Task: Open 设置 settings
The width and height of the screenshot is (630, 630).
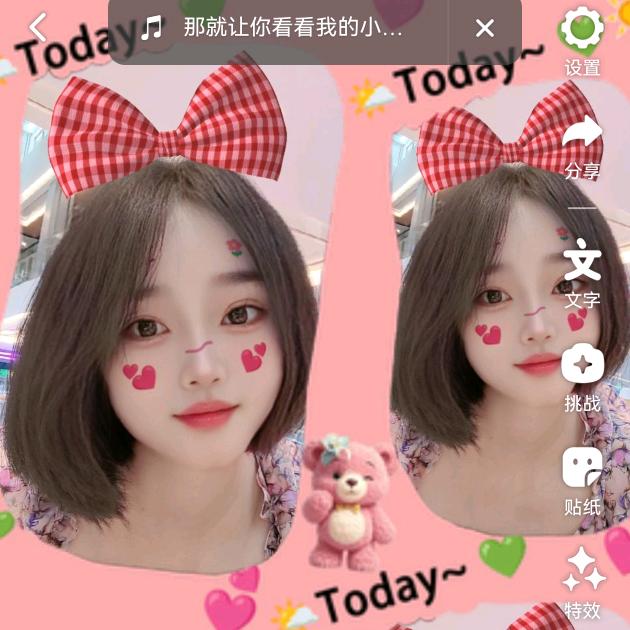Action: click(x=582, y=41)
